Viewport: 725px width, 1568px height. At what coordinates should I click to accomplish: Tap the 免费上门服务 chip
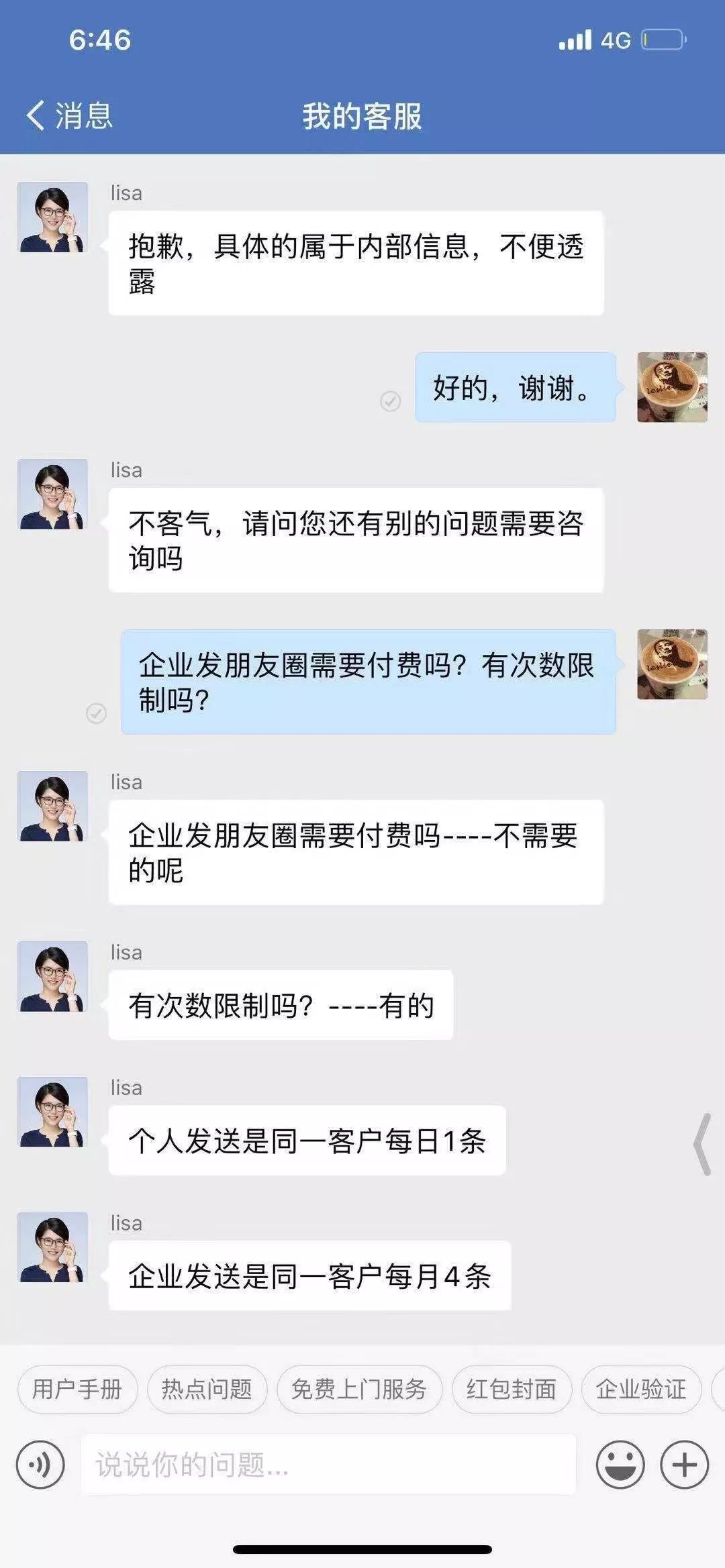pos(359,1389)
